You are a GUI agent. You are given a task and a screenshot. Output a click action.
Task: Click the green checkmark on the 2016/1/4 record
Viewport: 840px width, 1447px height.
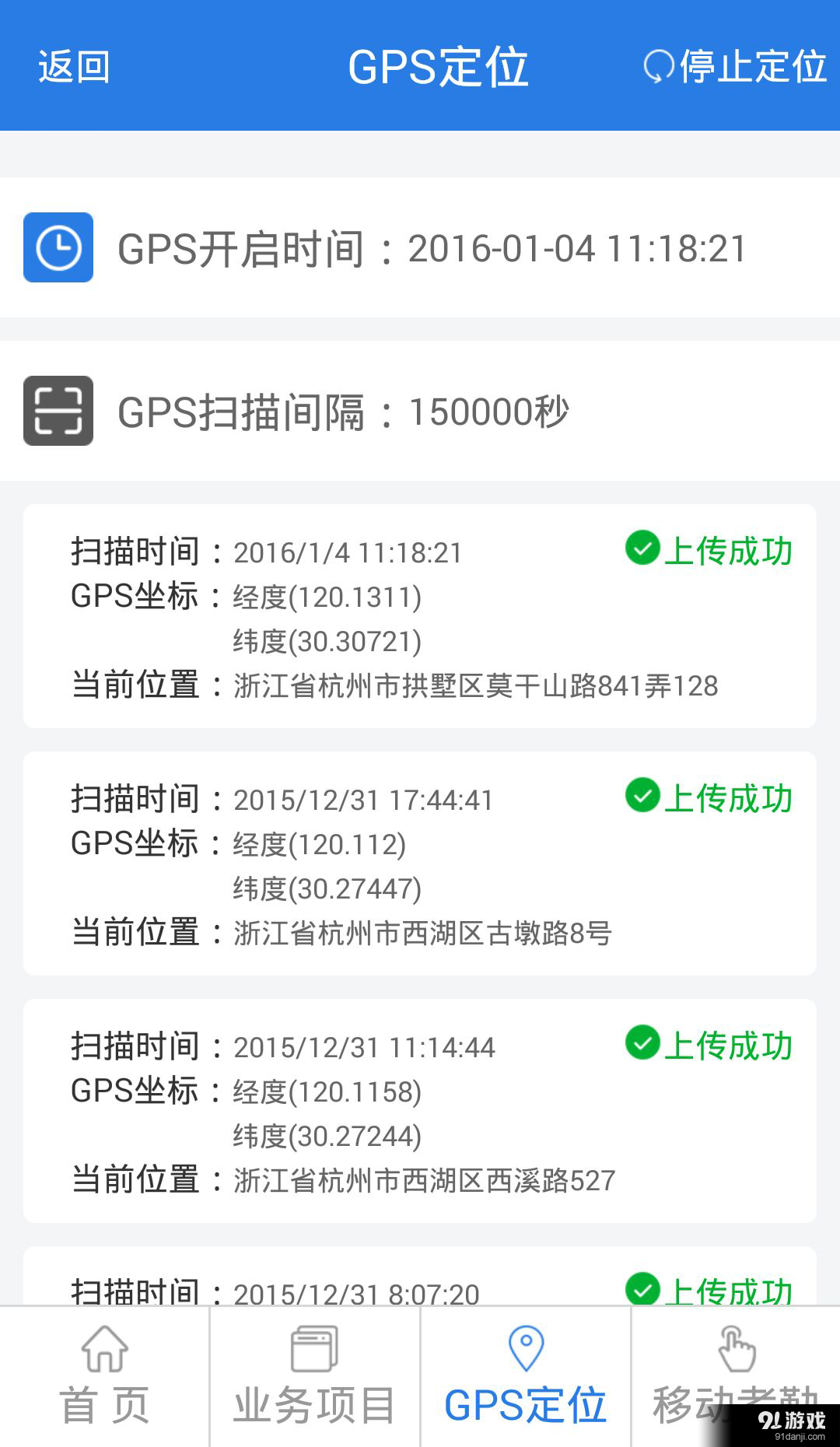[642, 549]
